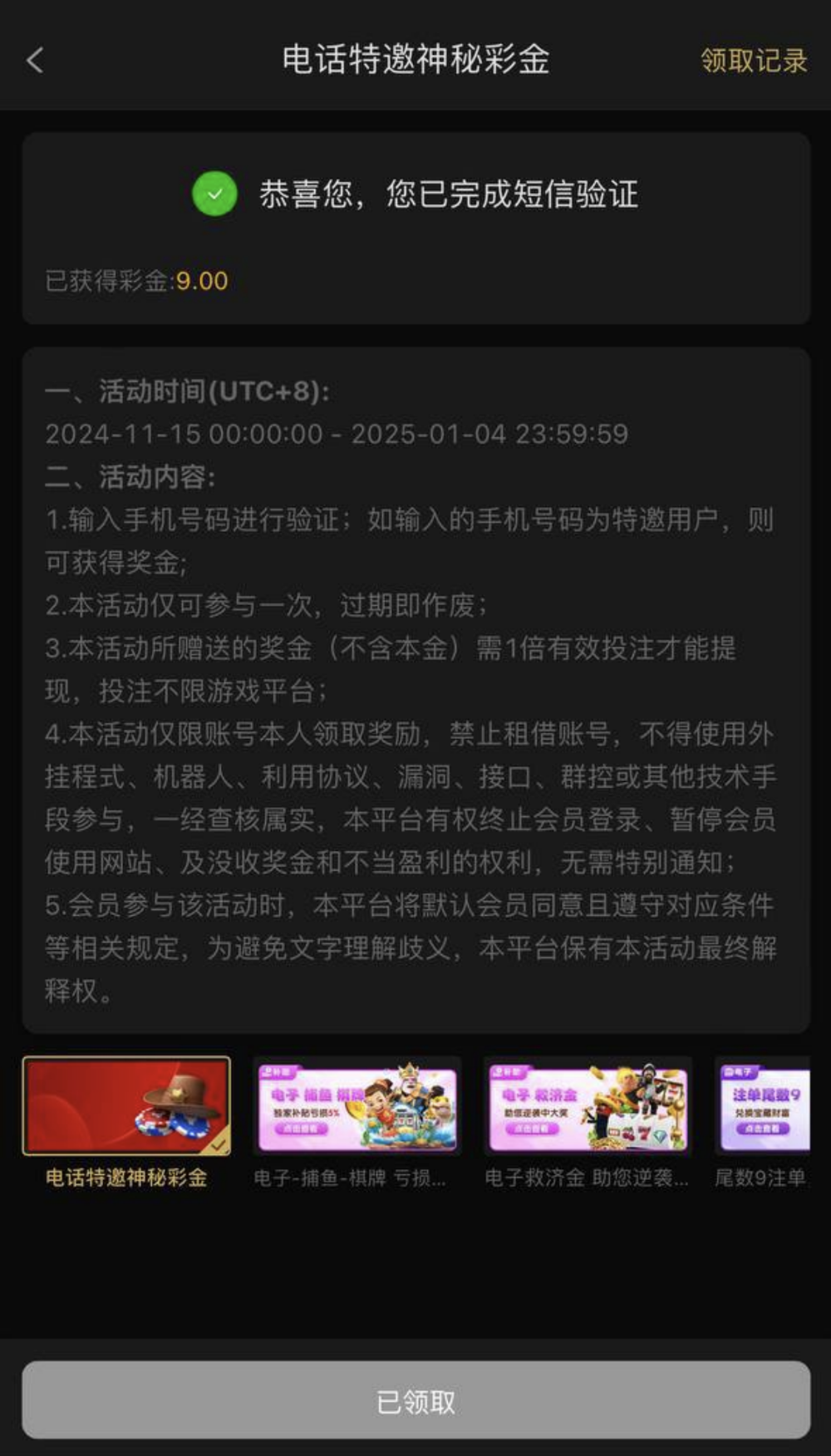Select the 电话特邀神秘彩金 page title
The width and height of the screenshot is (831, 1456).
415,62
